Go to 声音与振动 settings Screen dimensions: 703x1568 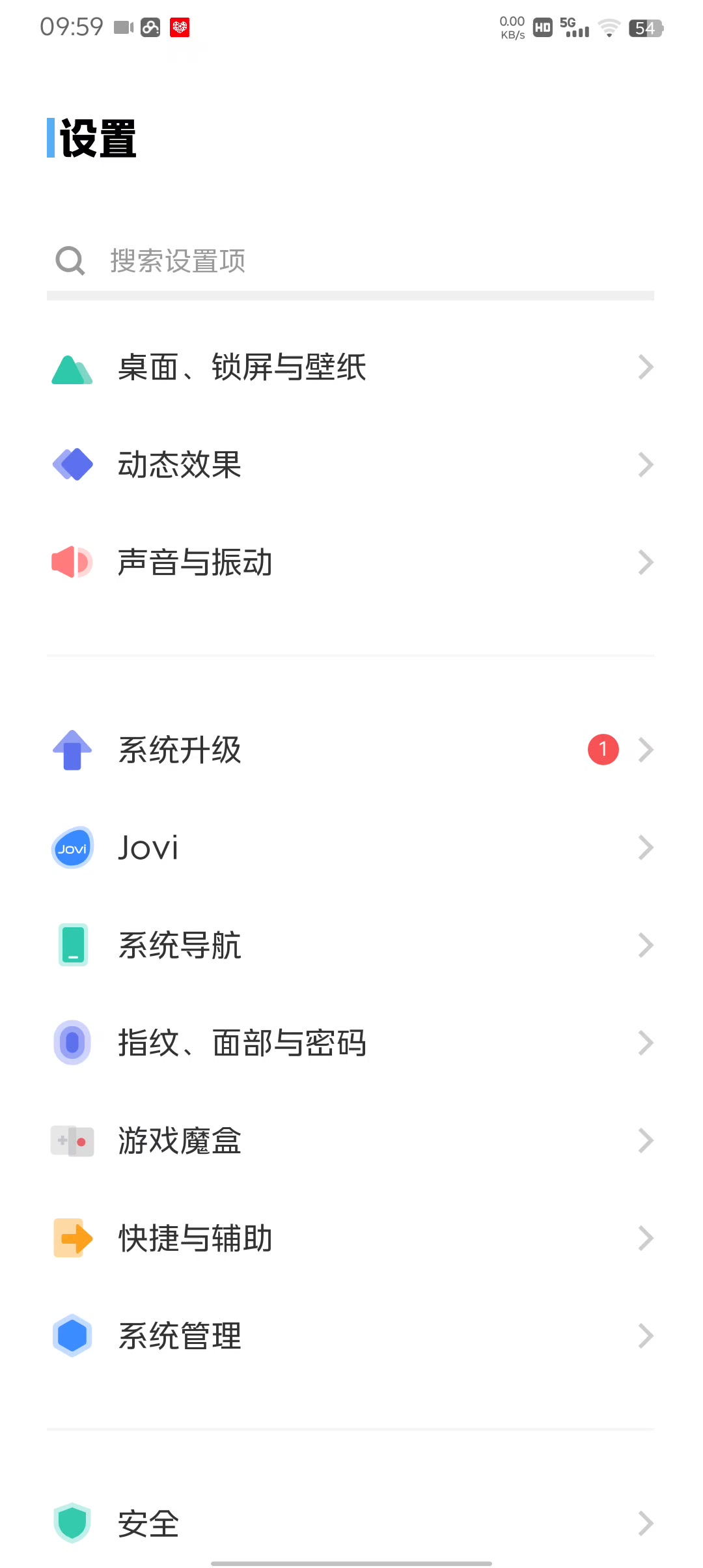pyautogui.click(x=350, y=563)
